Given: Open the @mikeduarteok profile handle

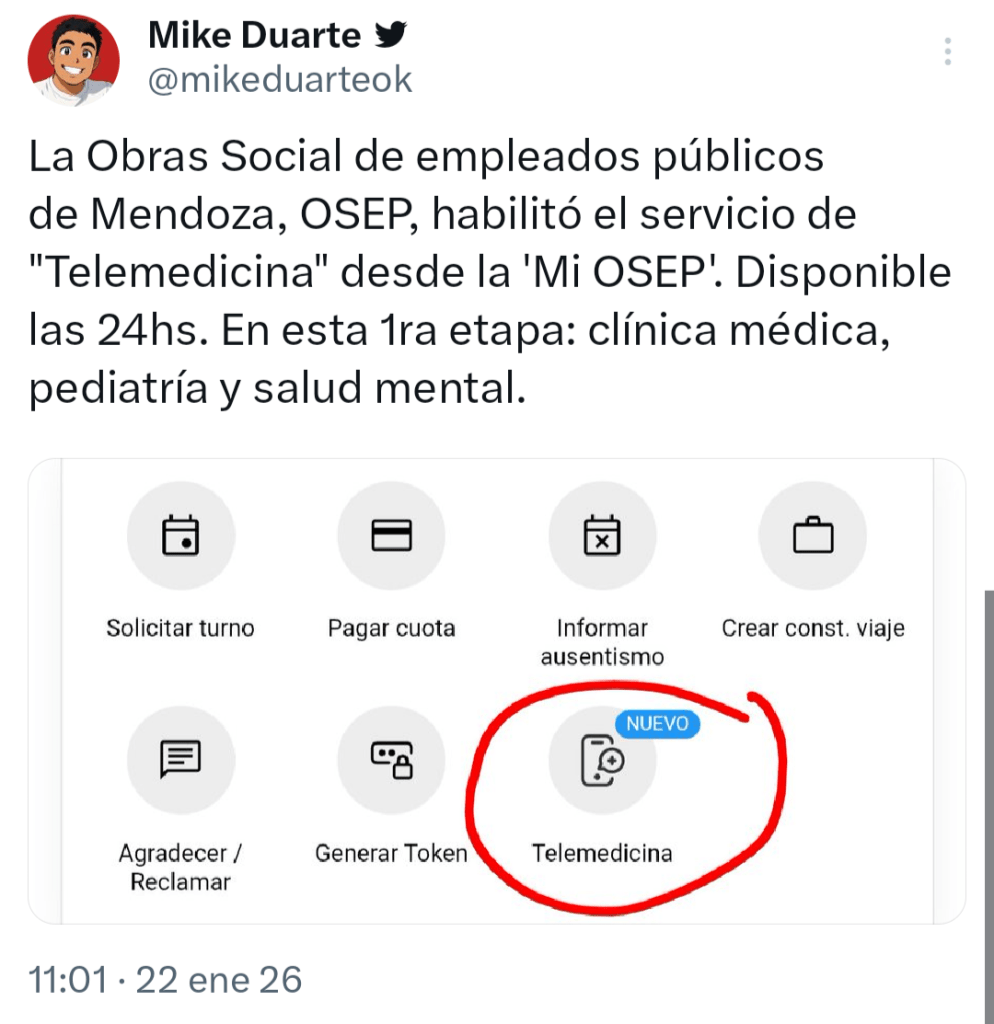Looking at the screenshot, I should tap(280, 79).
